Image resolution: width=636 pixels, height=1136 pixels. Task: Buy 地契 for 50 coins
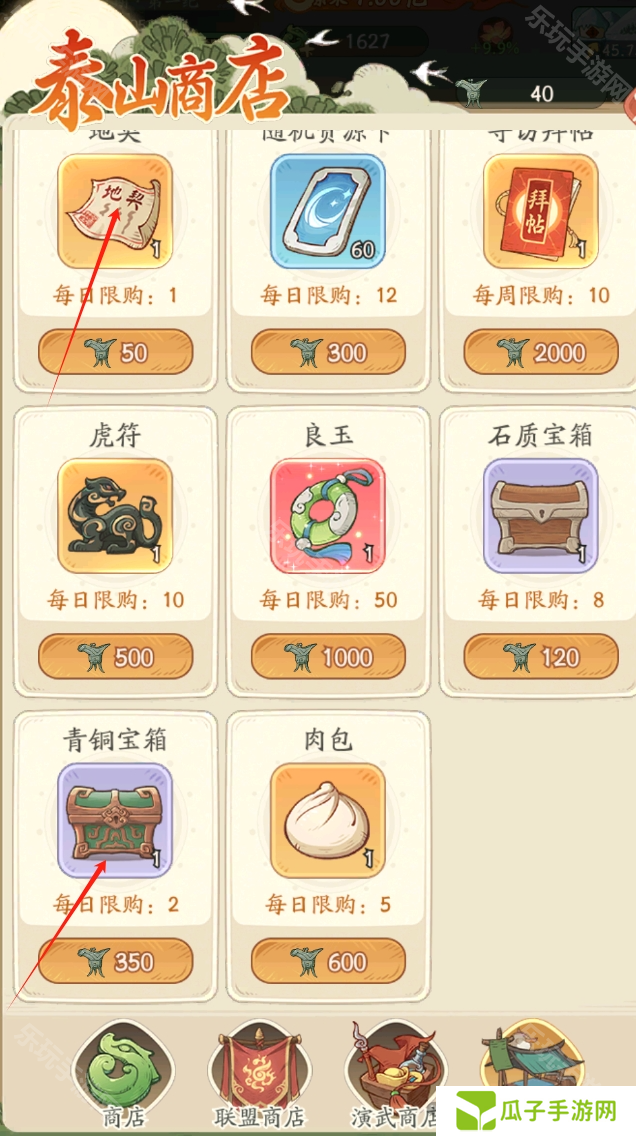click(x=115, y=352)
